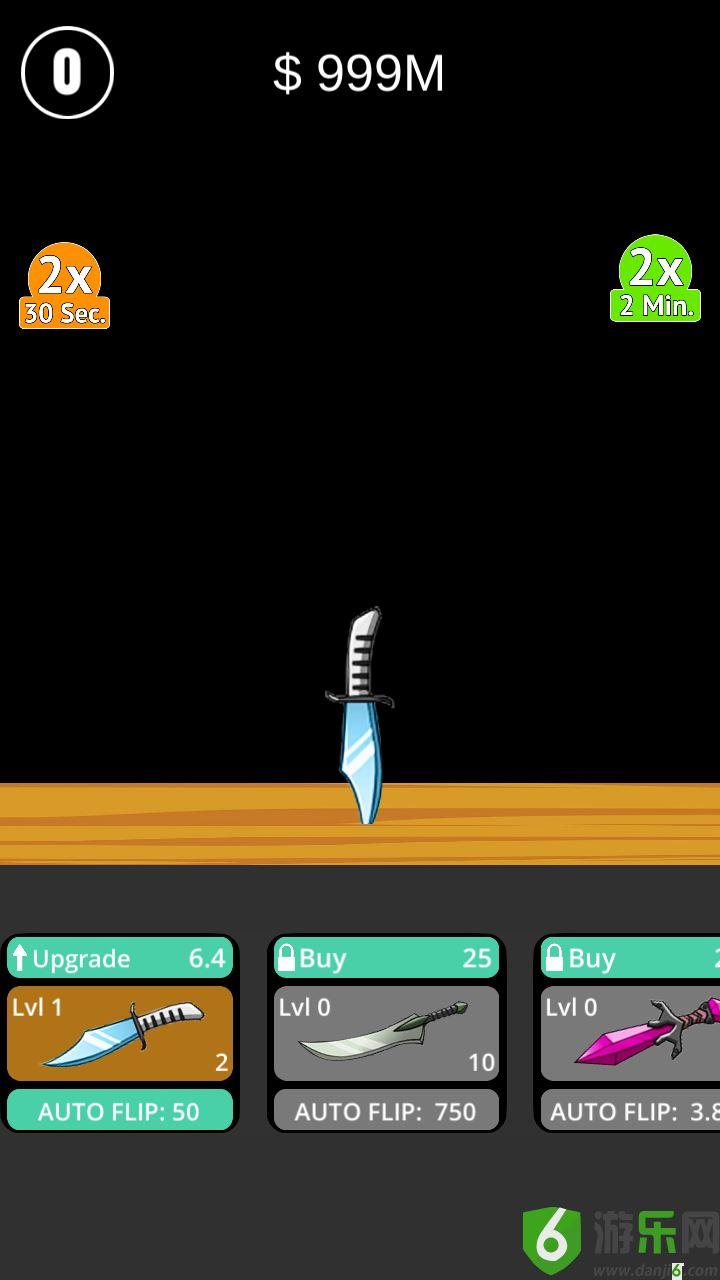Tap AUTO FLIP: 50 on the knife
Image resolution: width=720 pixels, height=1280 pixels.
(x=120, y=1111)
